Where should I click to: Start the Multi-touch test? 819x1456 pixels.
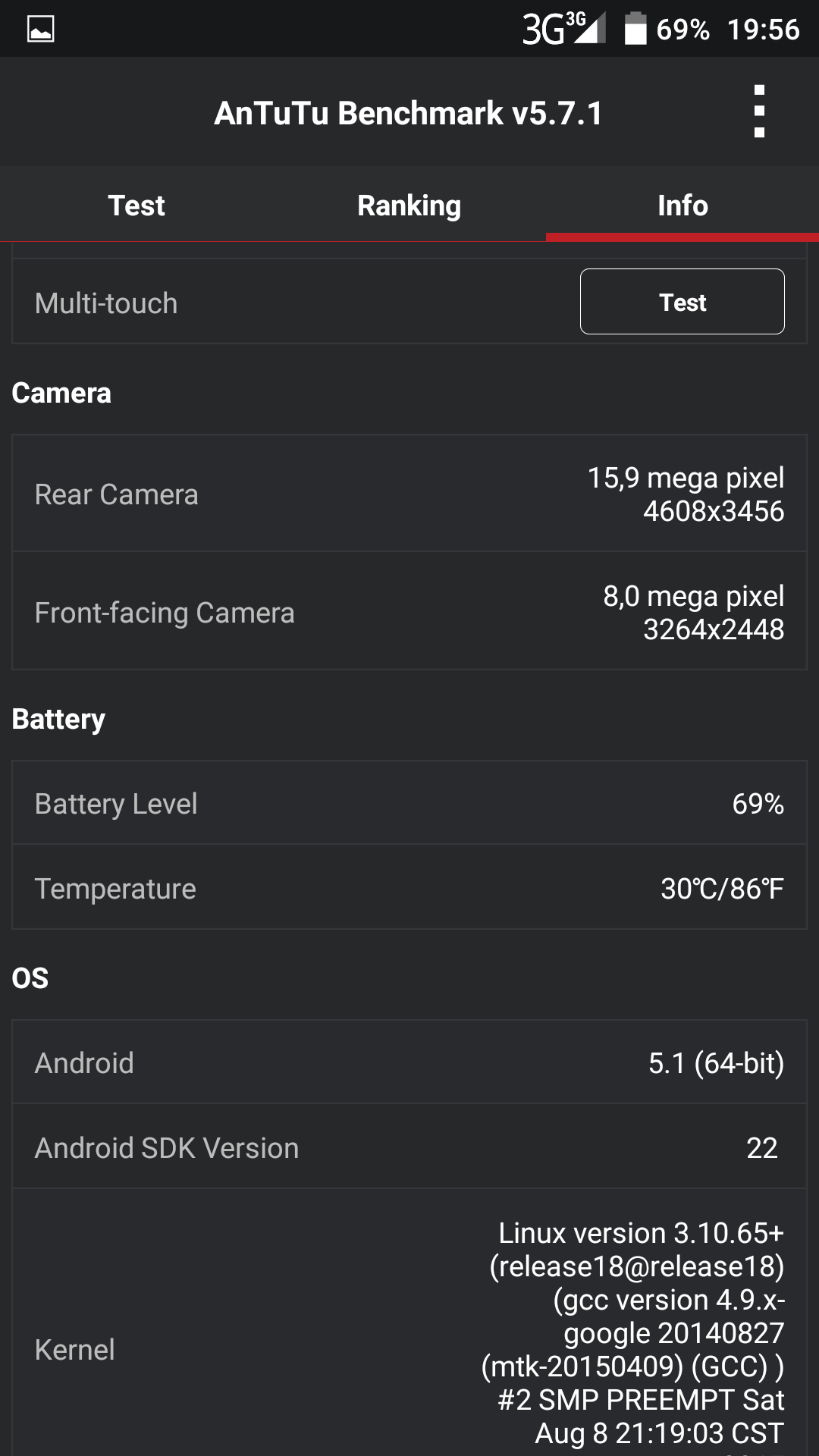[x=682, y=302]
